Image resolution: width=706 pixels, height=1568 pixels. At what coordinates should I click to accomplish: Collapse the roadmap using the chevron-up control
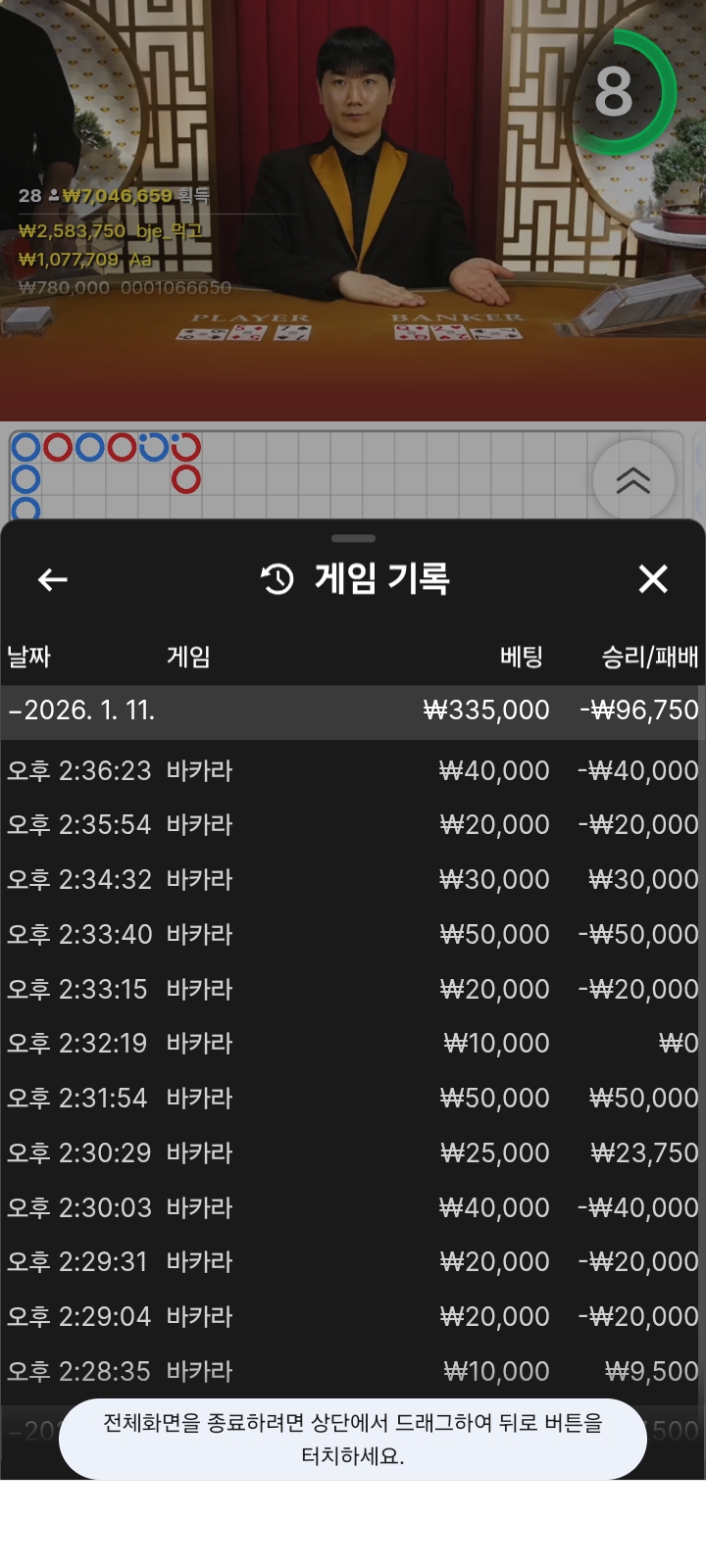(633, 479)
